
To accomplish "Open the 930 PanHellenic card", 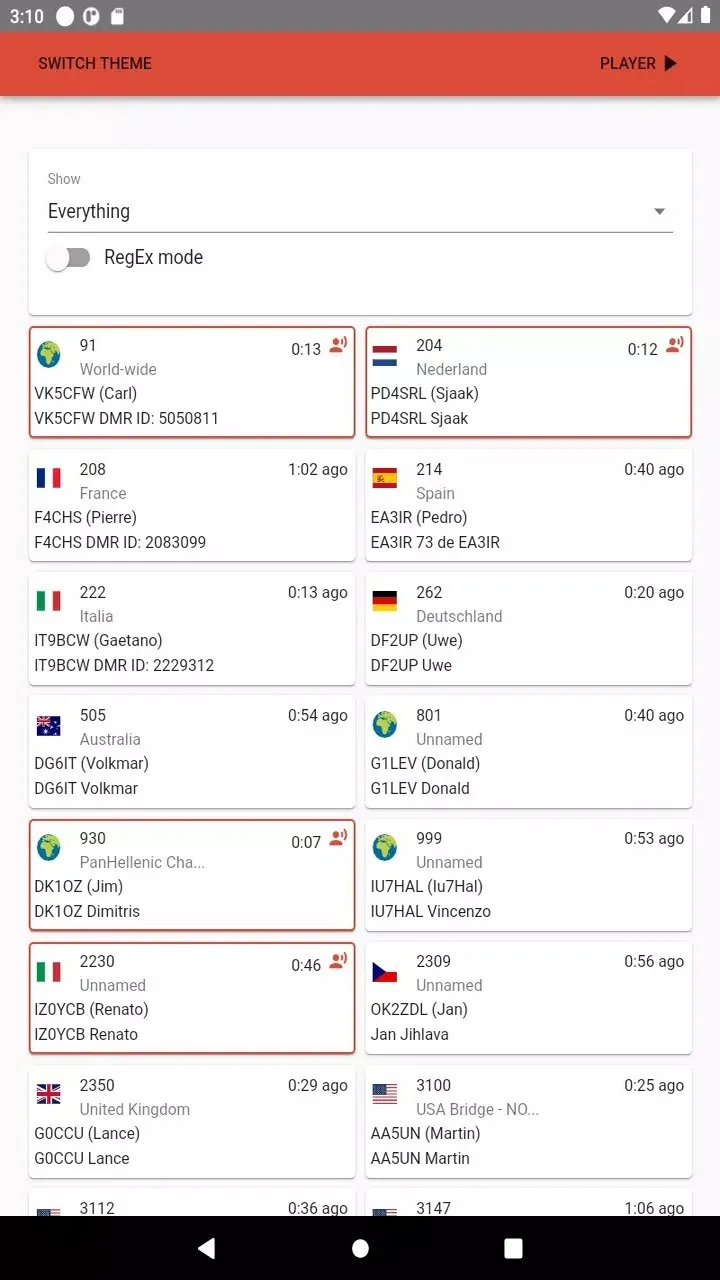I will (192, 875).
